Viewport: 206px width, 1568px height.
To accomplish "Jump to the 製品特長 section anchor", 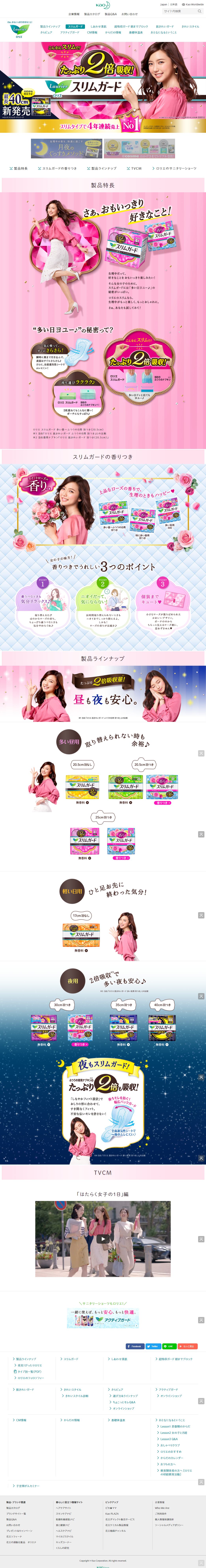I will [x=20, y=169].
